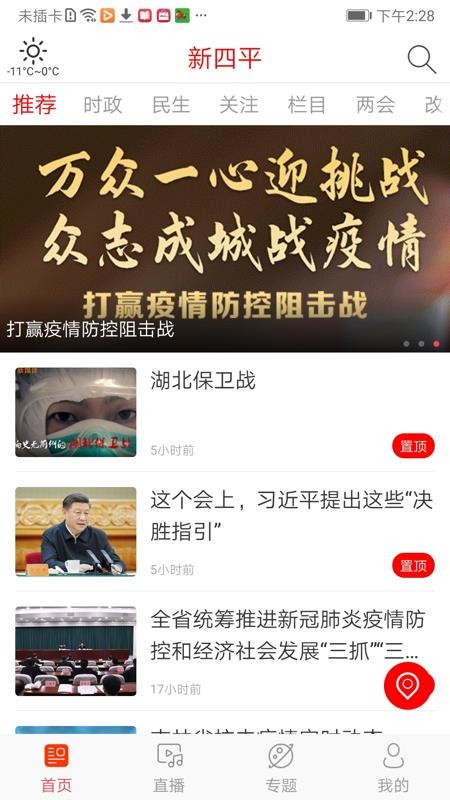This screenshot has width=450, height=800.
Task: Switch to the 直播 bottom tab
Action: pos(169,767)
